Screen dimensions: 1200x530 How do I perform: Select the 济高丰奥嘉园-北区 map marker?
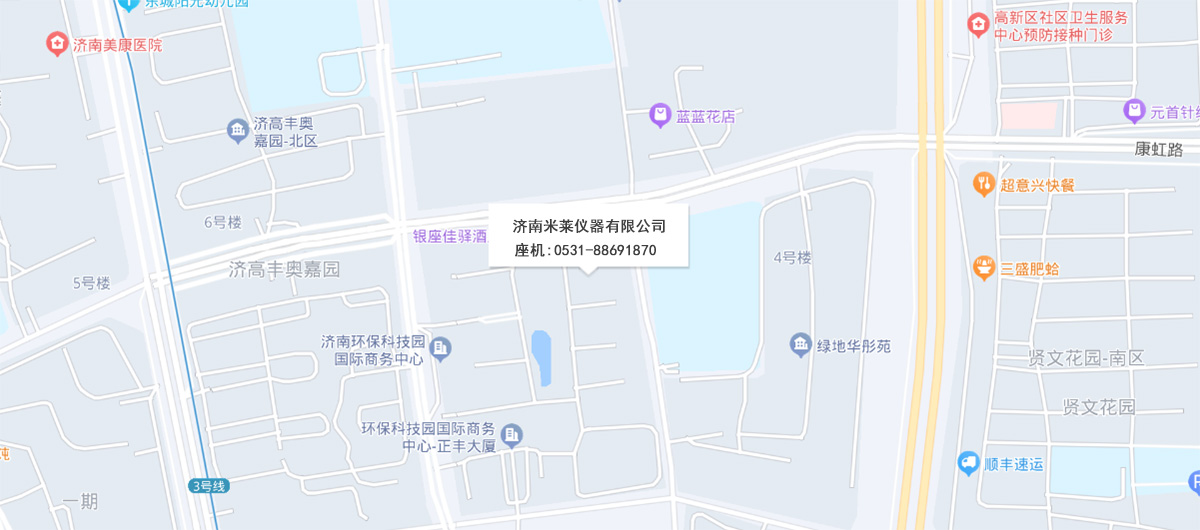(x=237, y=131)
